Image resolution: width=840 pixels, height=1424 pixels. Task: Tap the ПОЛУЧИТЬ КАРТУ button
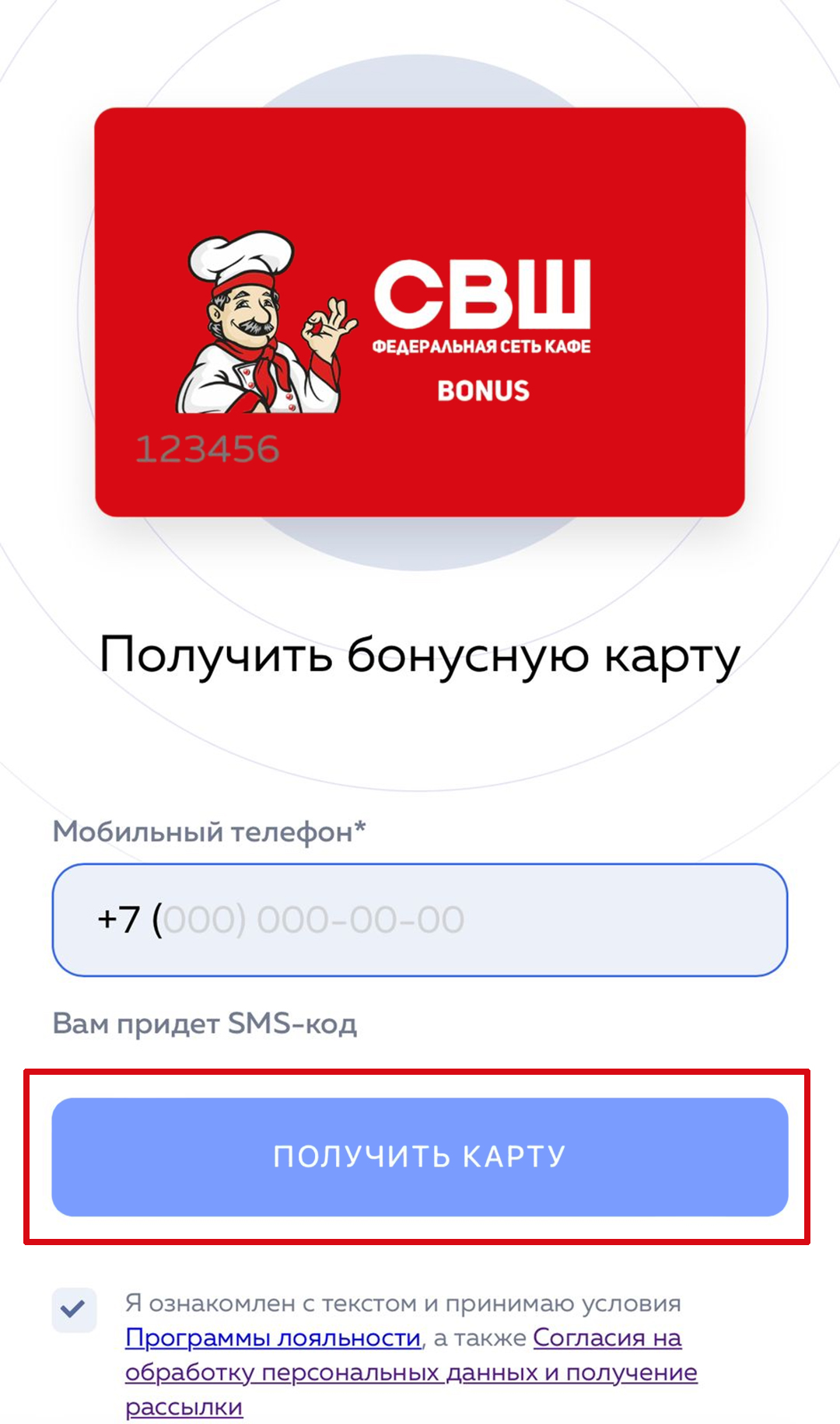coord(420,1156)
